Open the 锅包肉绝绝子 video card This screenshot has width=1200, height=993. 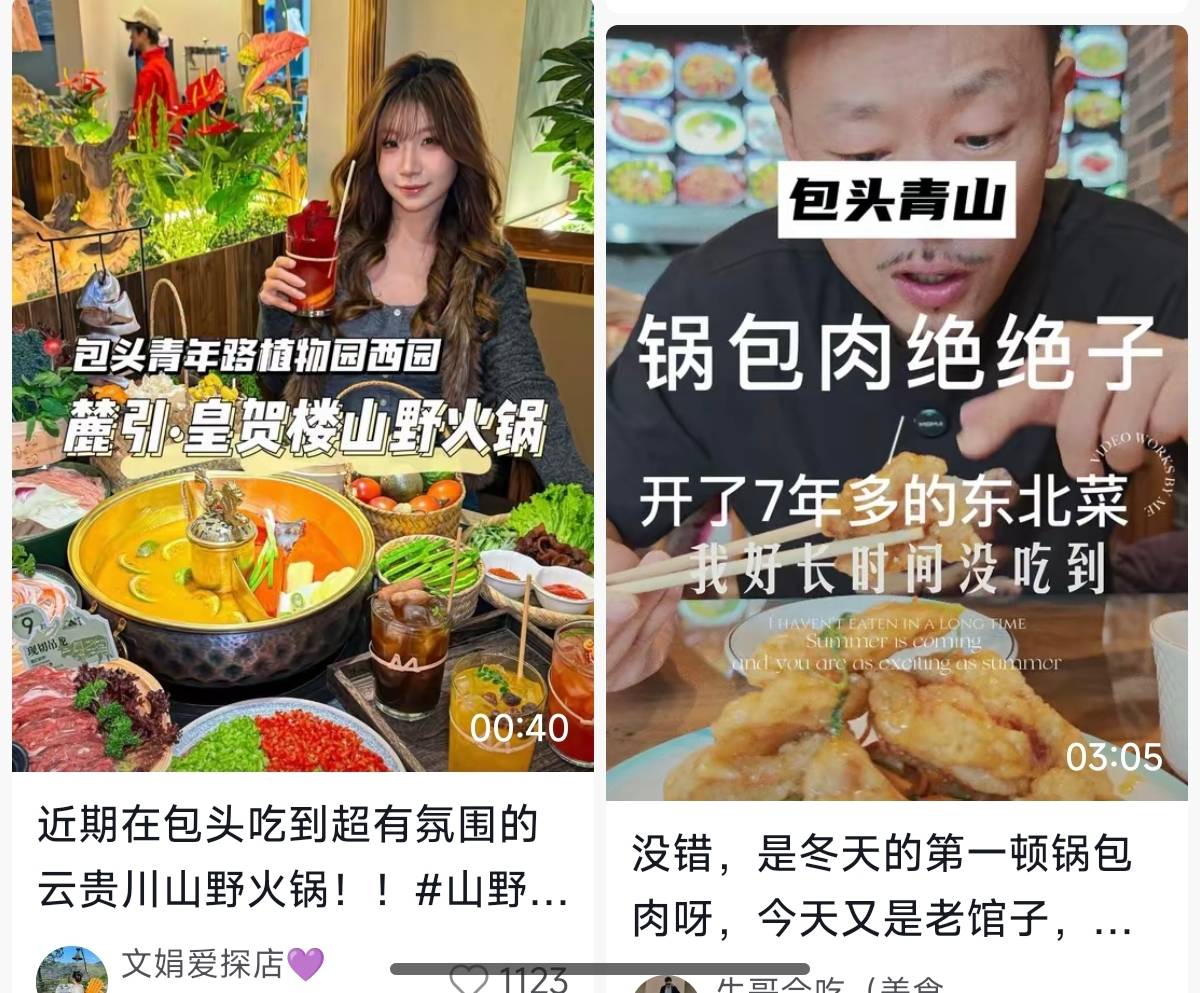896,412
